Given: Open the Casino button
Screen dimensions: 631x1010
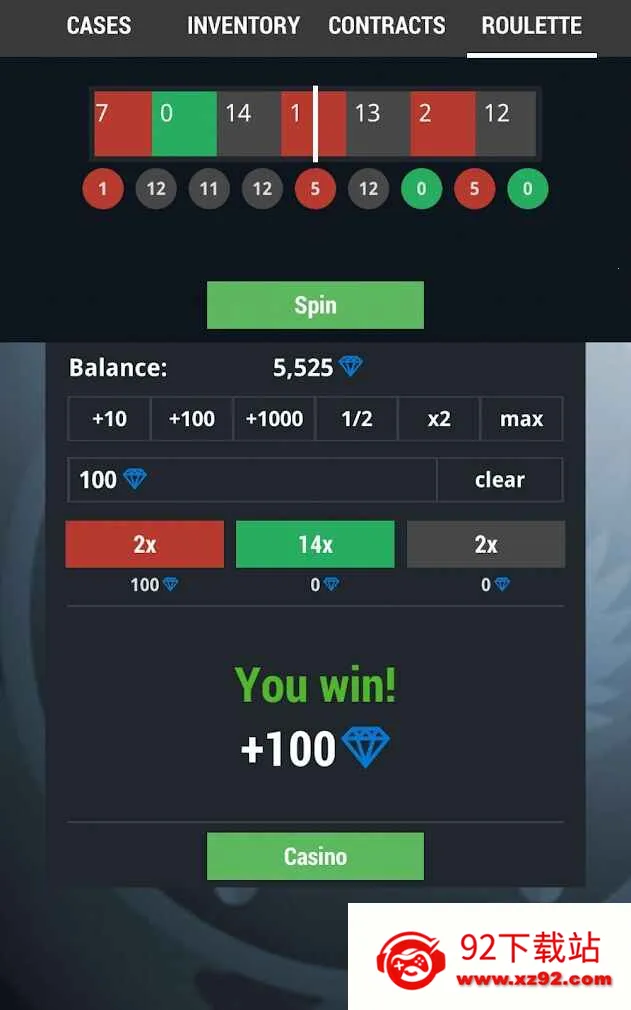Looking at the screenshot, I should point(315,856).
